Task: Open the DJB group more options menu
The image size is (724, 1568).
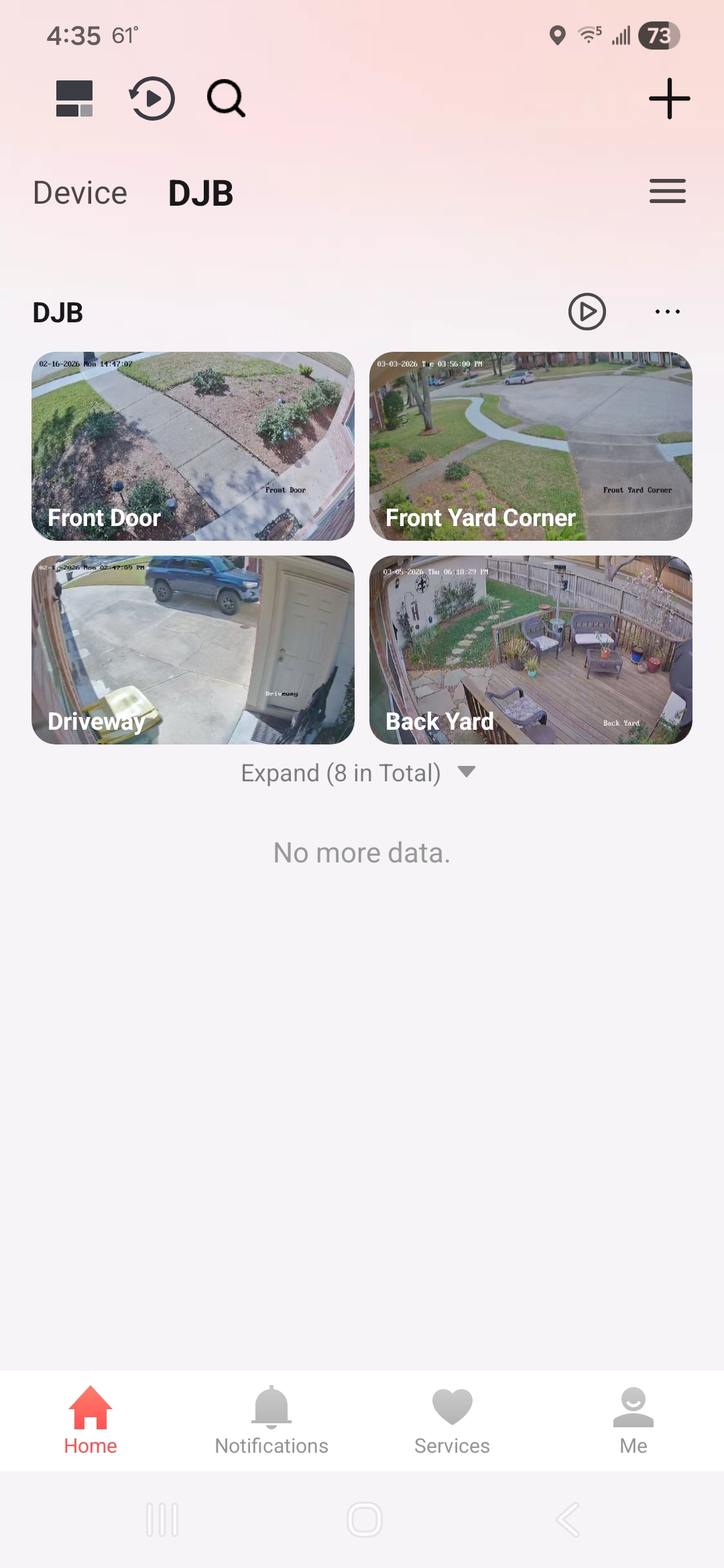Action: click(x=667, y=311)
